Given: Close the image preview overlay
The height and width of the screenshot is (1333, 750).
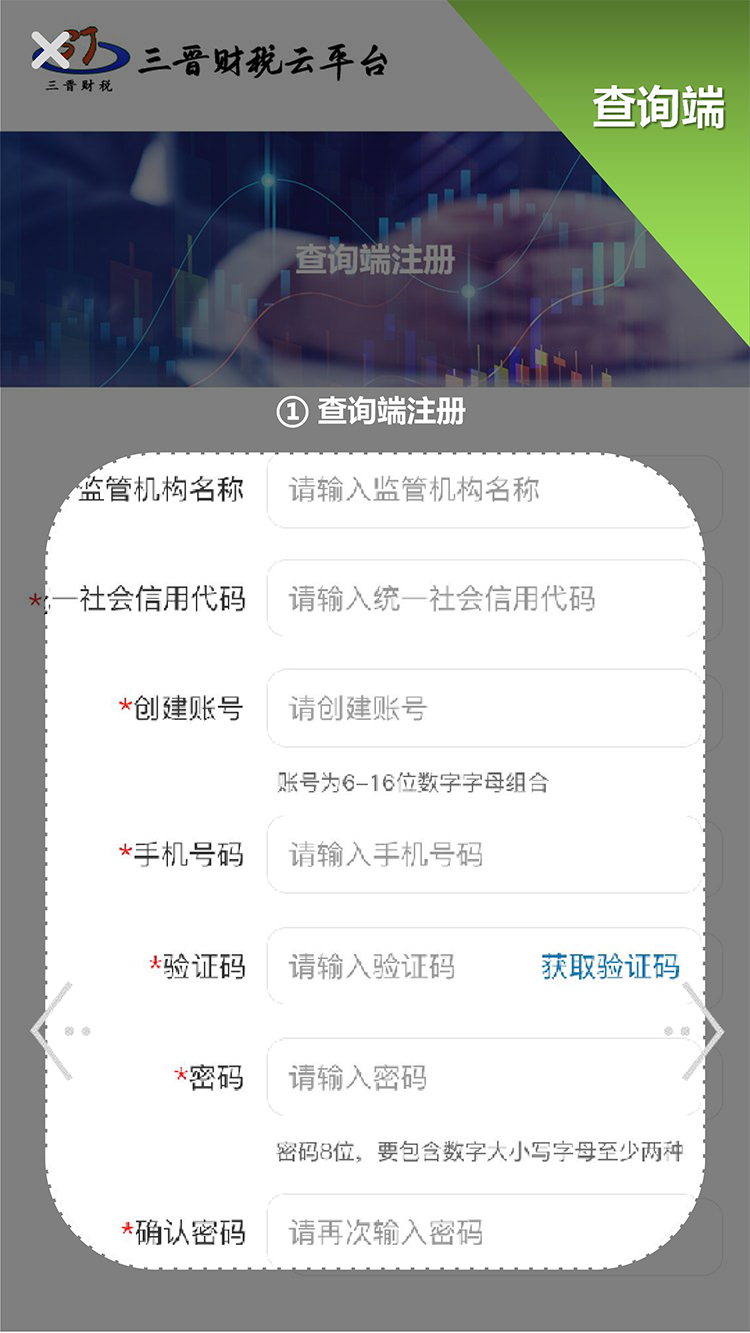Looking at the screenshot, I should point(49,48).
